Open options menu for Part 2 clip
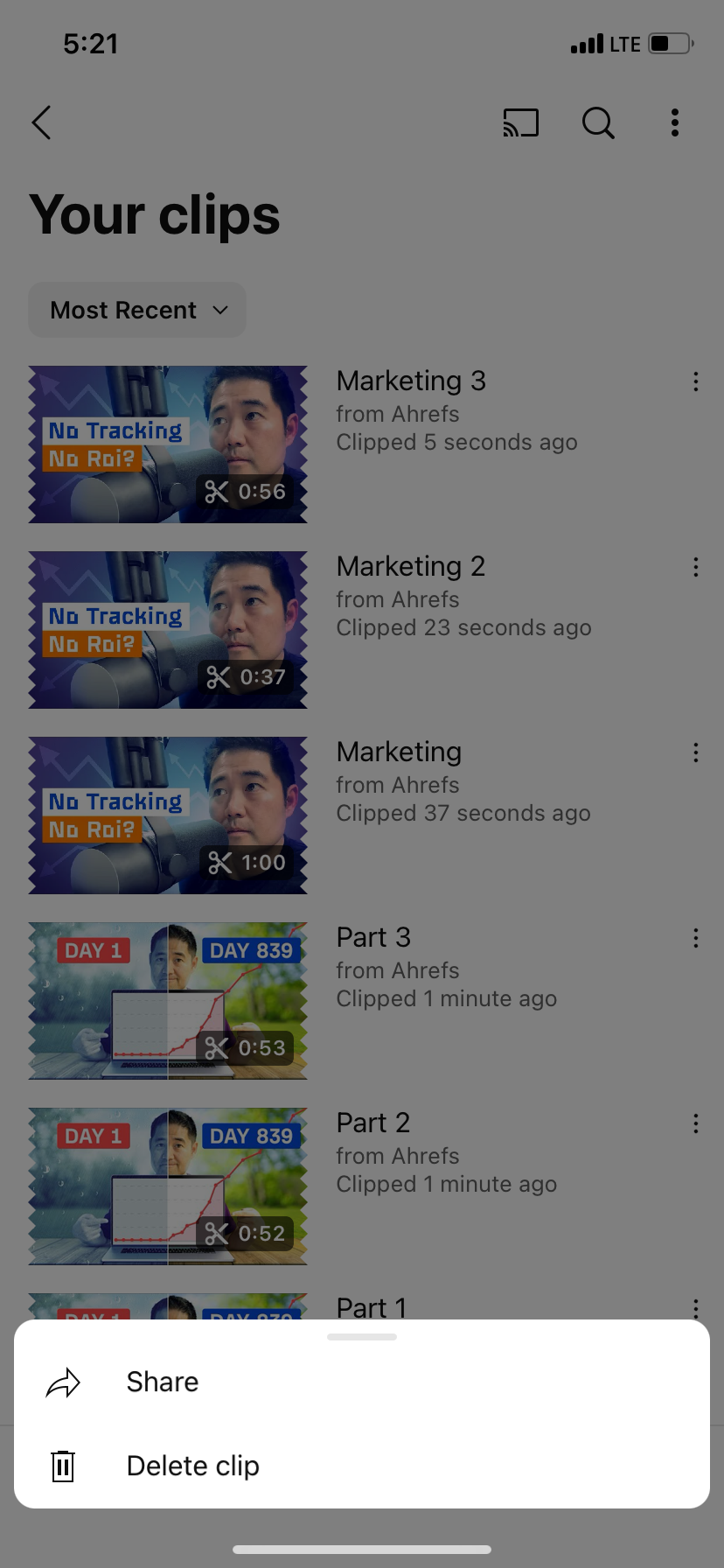The image size is (724, 1568). click(x=695, y=1123)
